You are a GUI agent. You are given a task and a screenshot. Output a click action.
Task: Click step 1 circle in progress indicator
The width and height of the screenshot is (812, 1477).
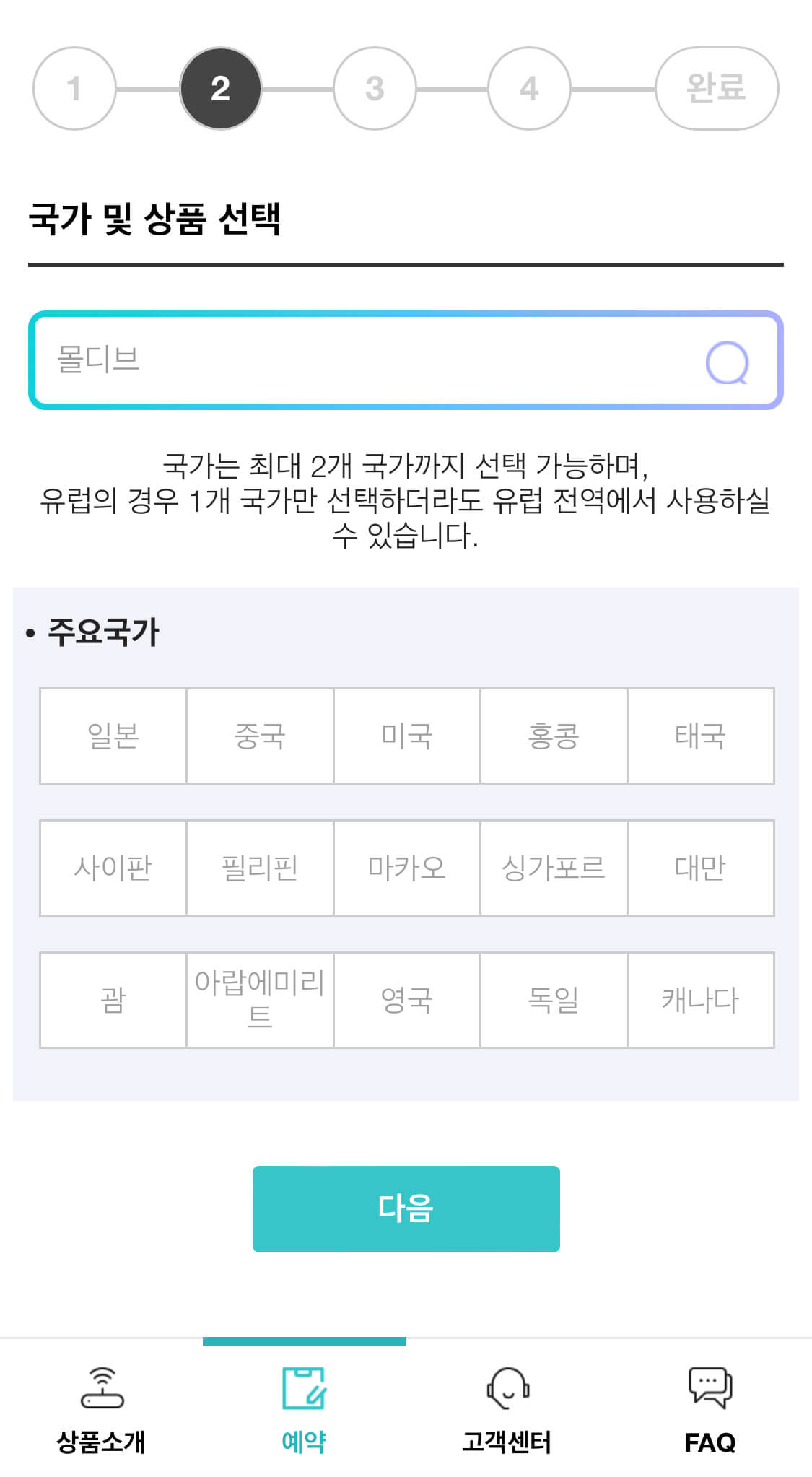tap(74, 87)
